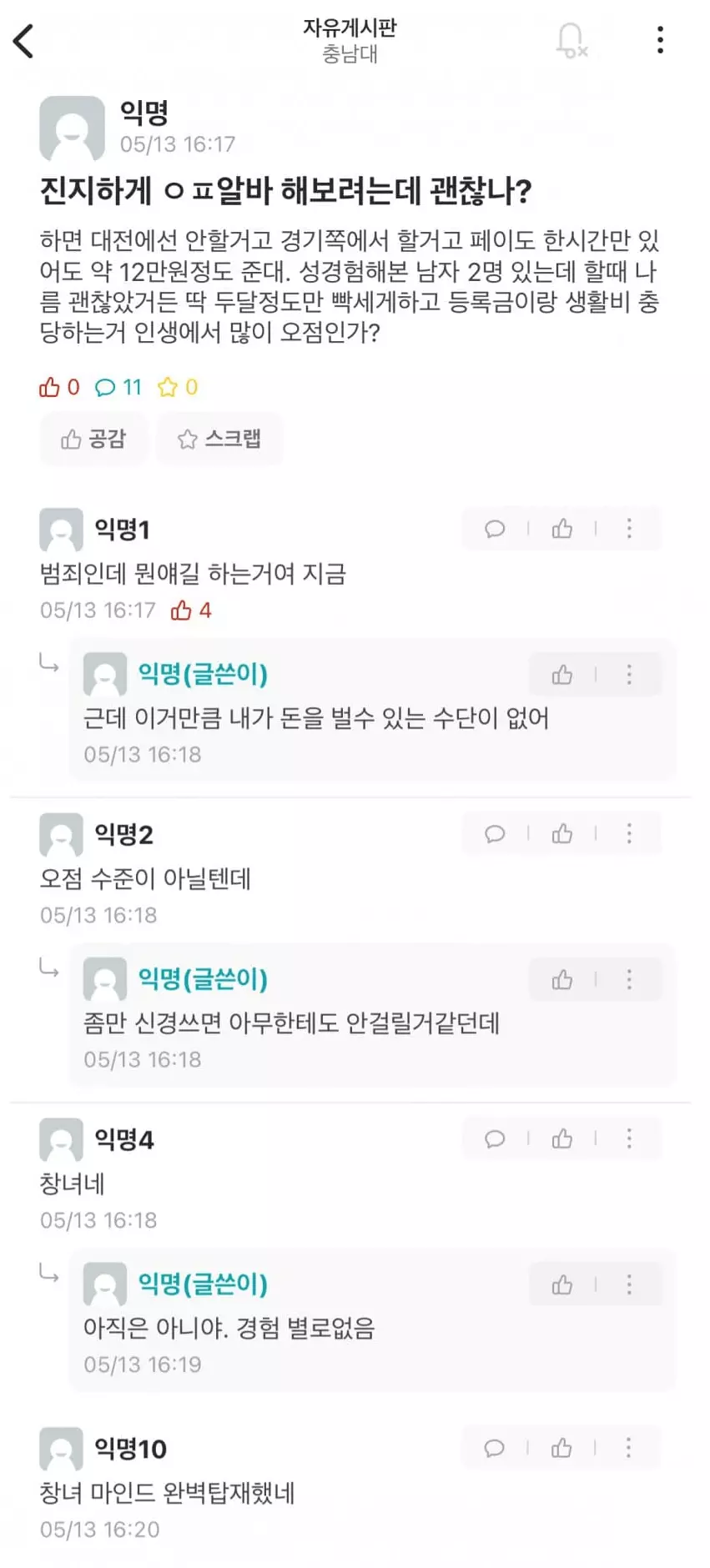This screenshot has height=1568, width=710.
Task: Reply to 익명4's comment
Action: point(495,1139)
